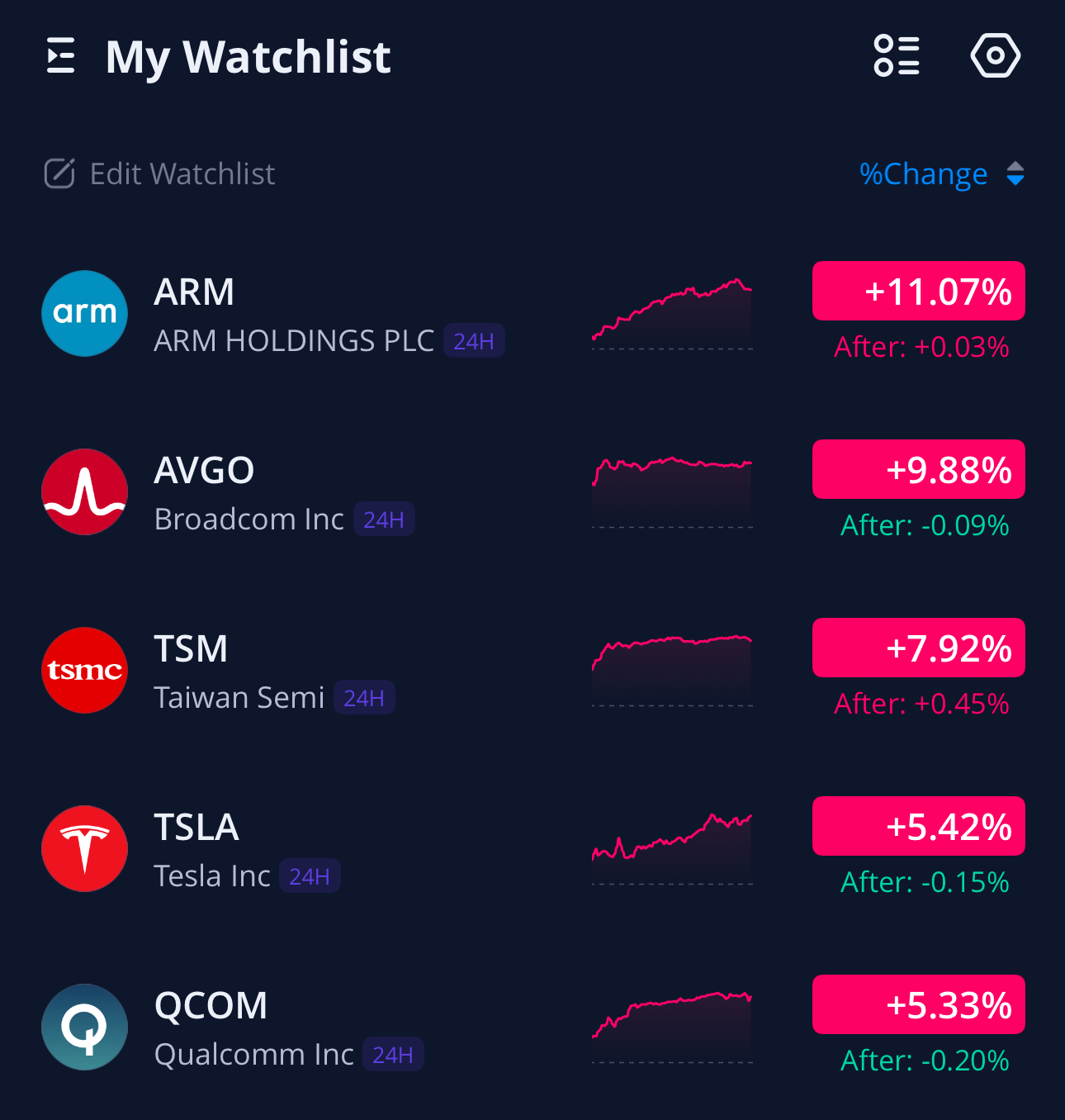Switch the watchlist list view layout
Screen dimensions: 1065x1120
point(897,56)
